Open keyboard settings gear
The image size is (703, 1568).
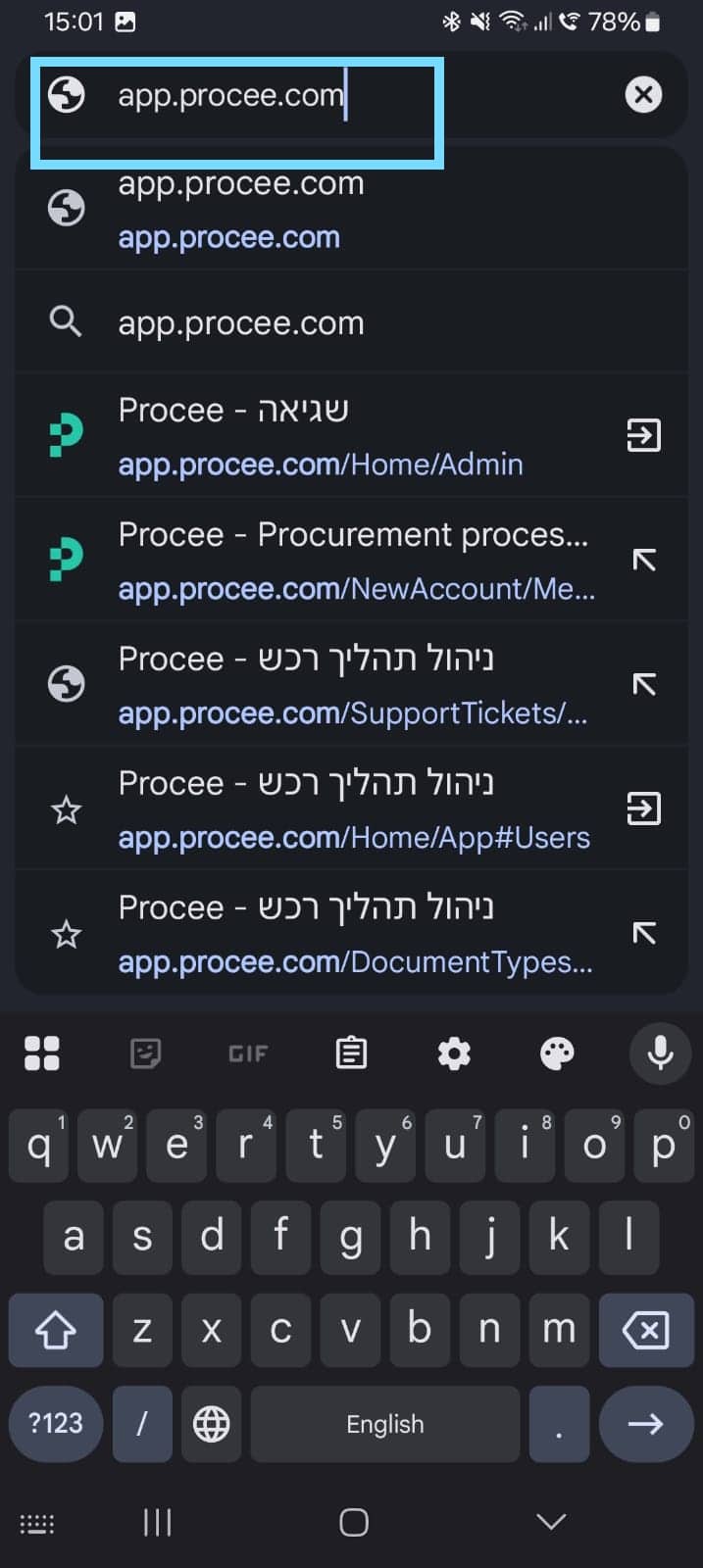(x=454, y=1053)
